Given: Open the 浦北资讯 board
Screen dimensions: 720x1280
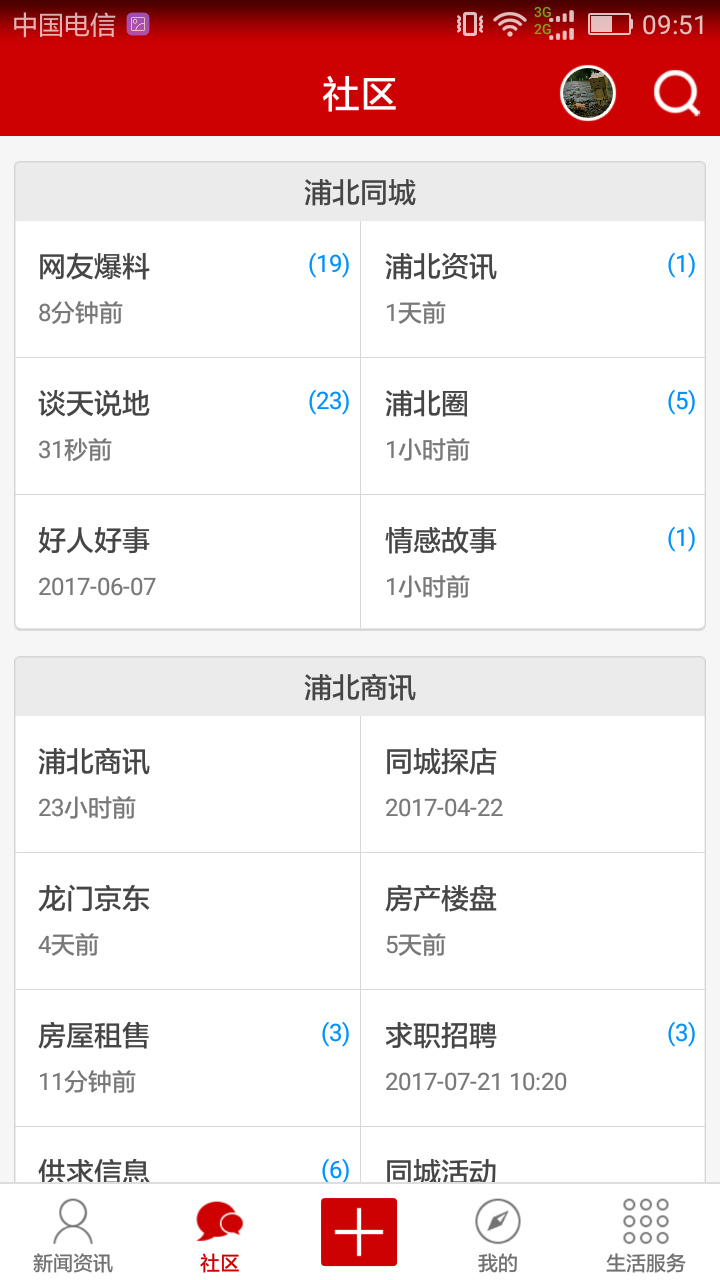Looking at the screenshot, I should (x=533, y=289).
